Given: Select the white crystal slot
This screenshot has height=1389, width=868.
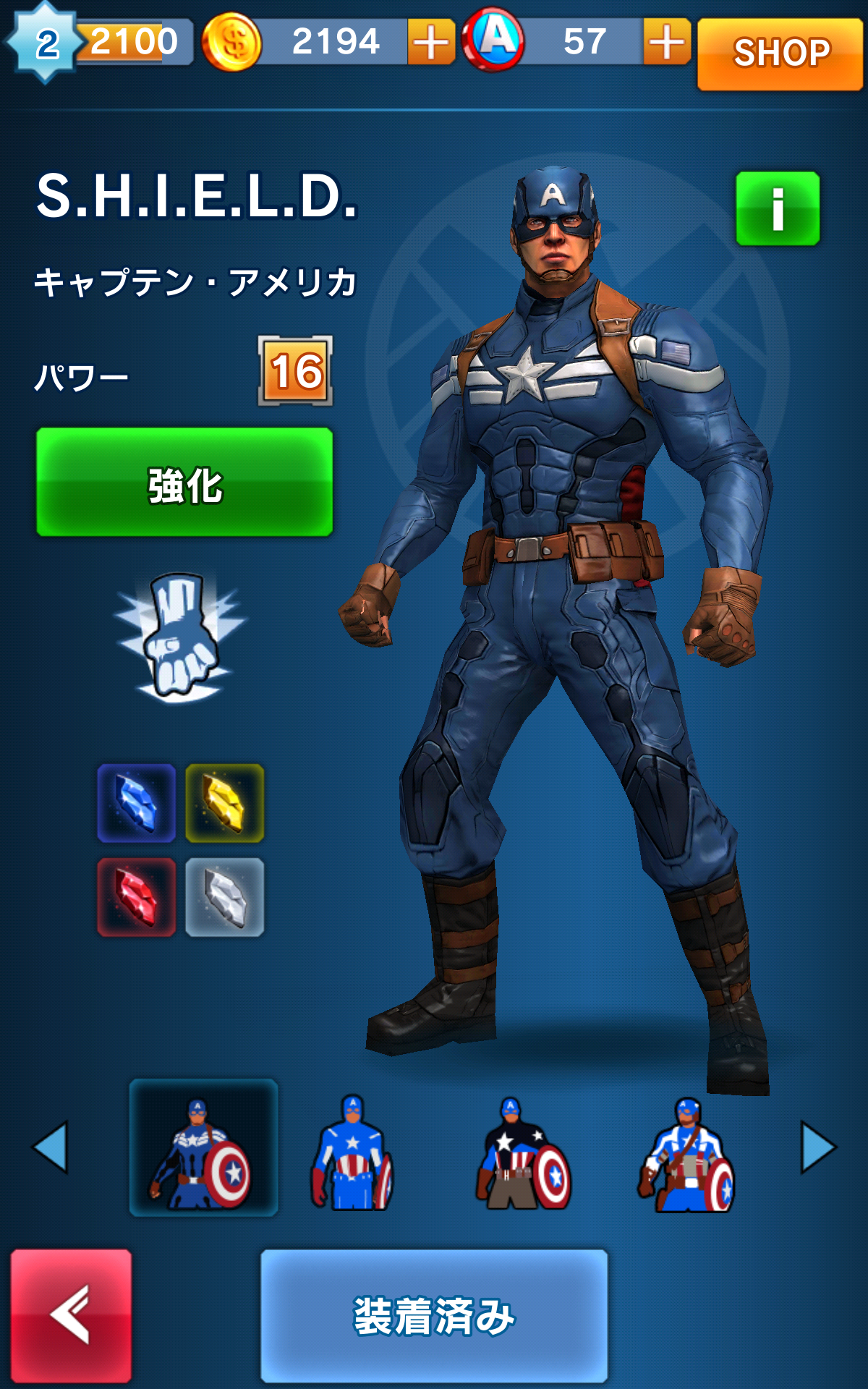Looking at the screenshot, I should pyautogui.click(x=225, y=897).
